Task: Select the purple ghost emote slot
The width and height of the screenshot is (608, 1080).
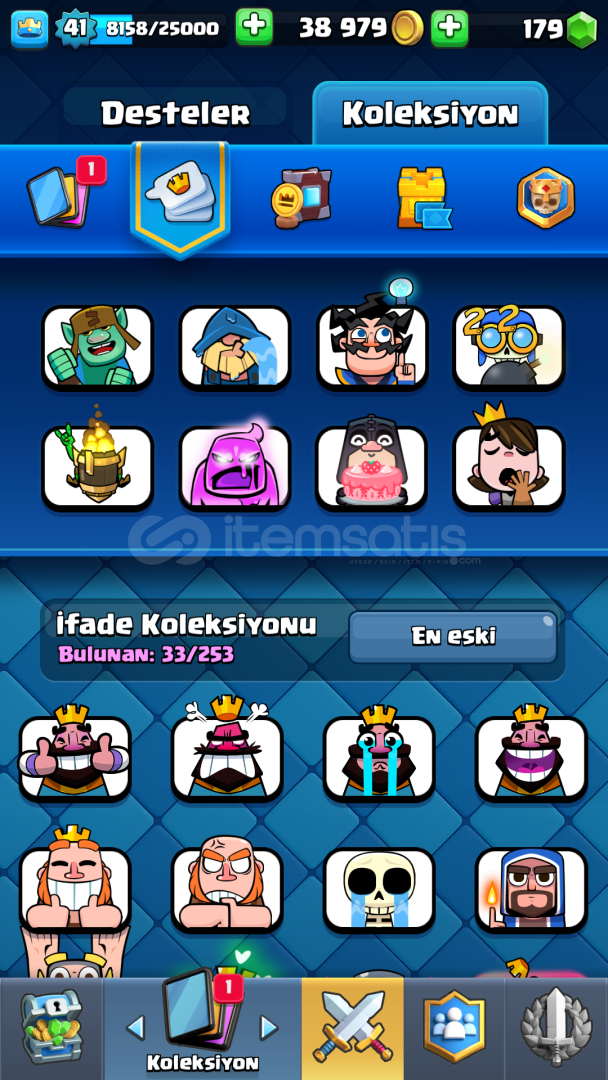Action: click(235, 468)
